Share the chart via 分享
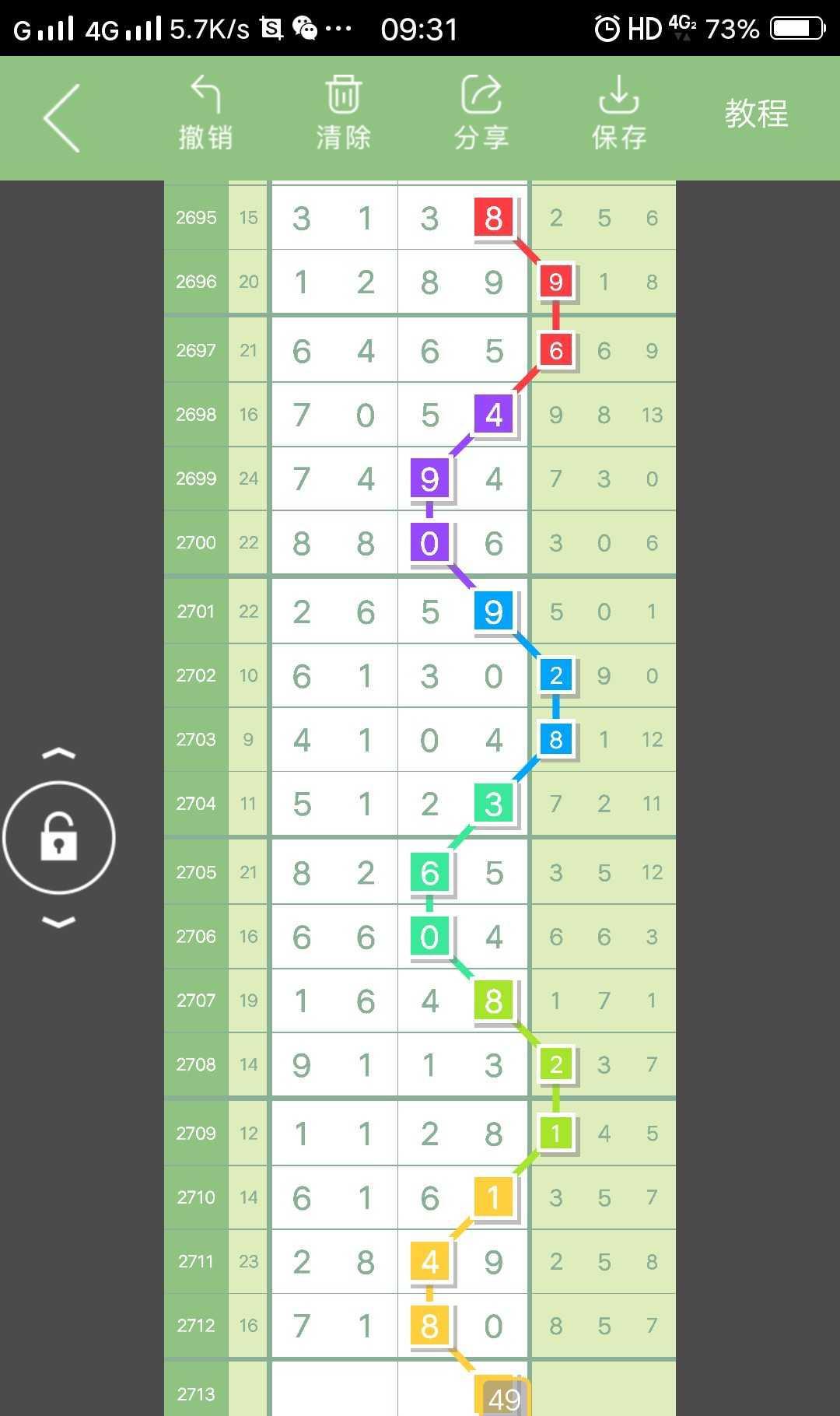This screenshot has height=1416, width=840. 481,114
